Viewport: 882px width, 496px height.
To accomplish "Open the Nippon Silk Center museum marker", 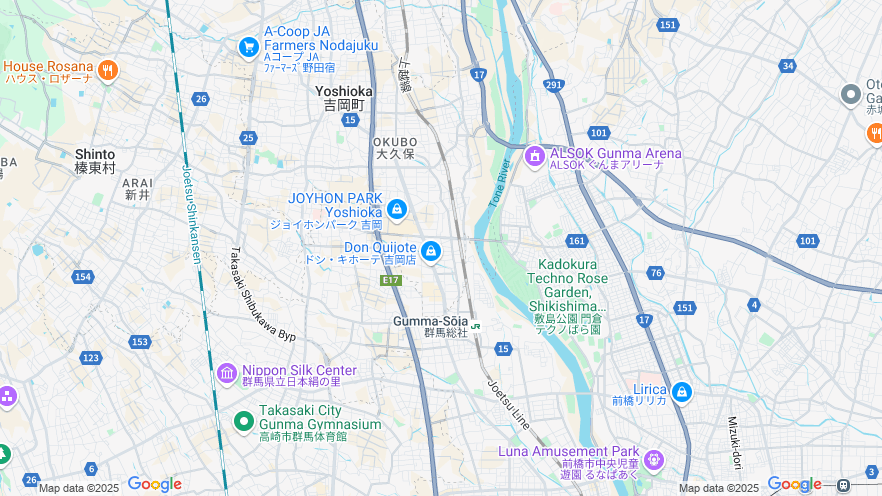I will pyautogui.click(x=227, y=373).
